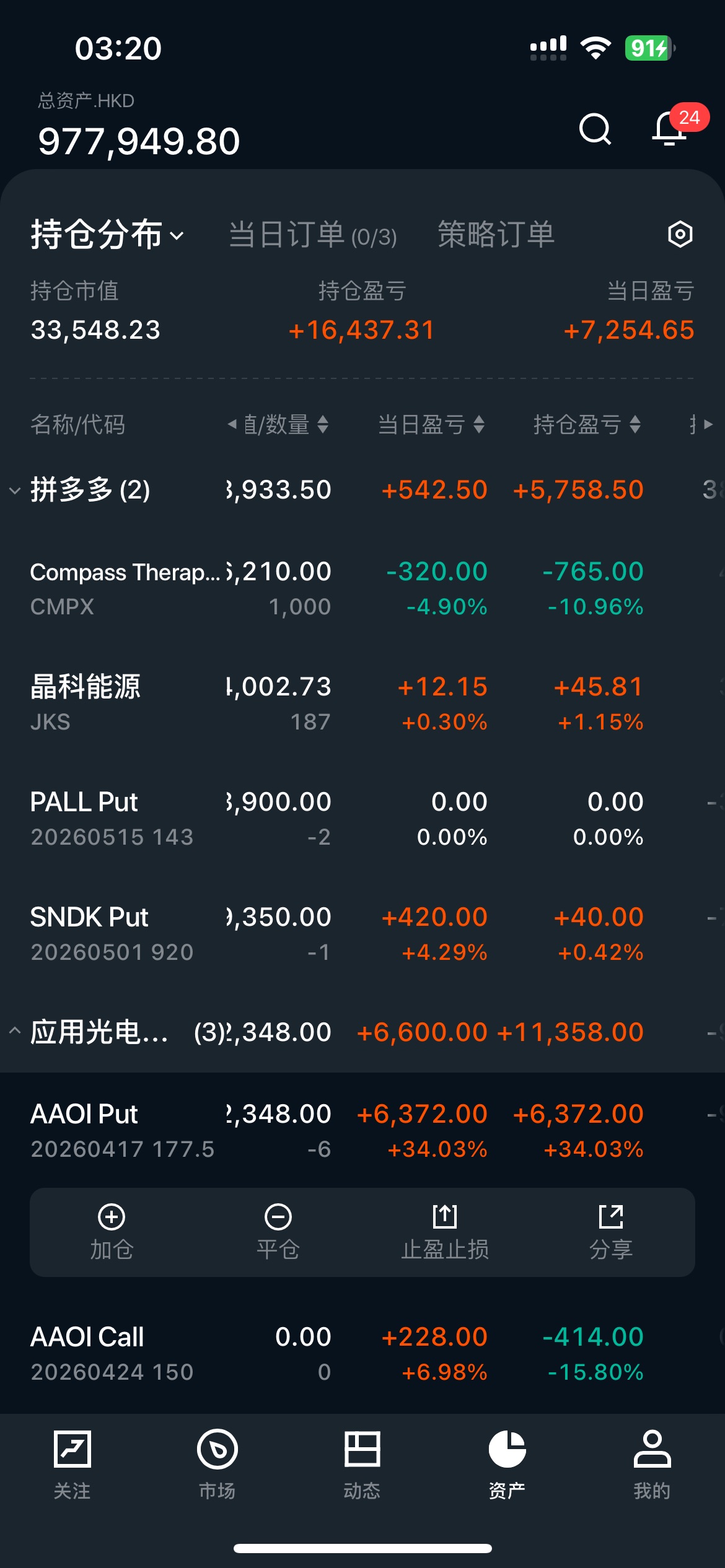Sort by 持仓盈亏 column

pyautogui.click(x=587, y=425)
